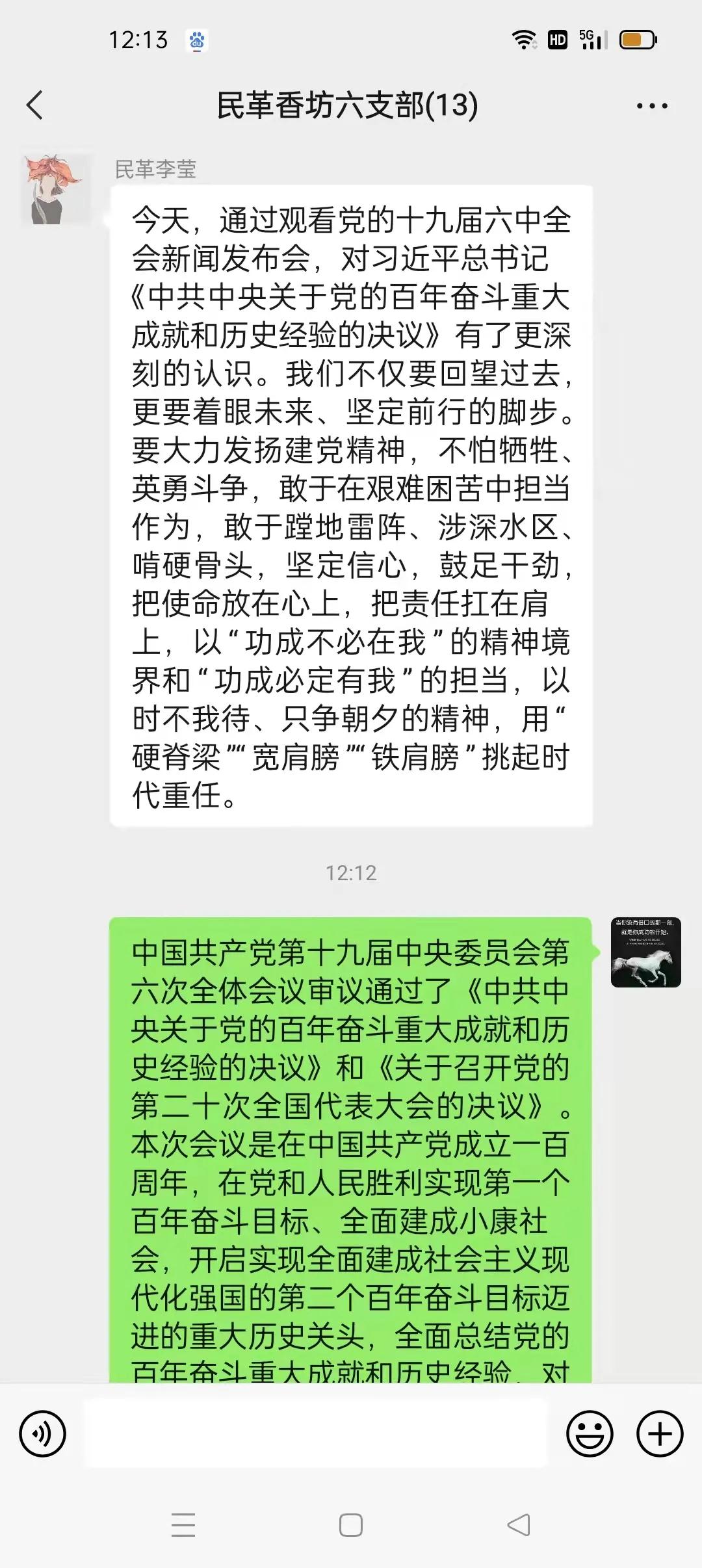Go back to the chat list

click(35, 105)
